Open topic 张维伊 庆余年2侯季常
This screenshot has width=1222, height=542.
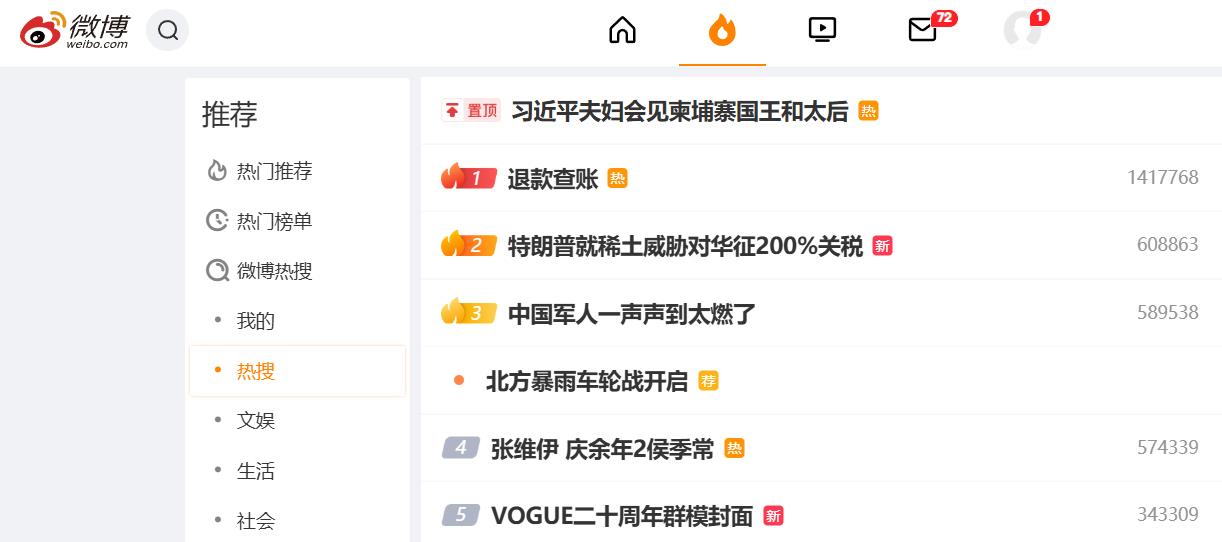602,449
